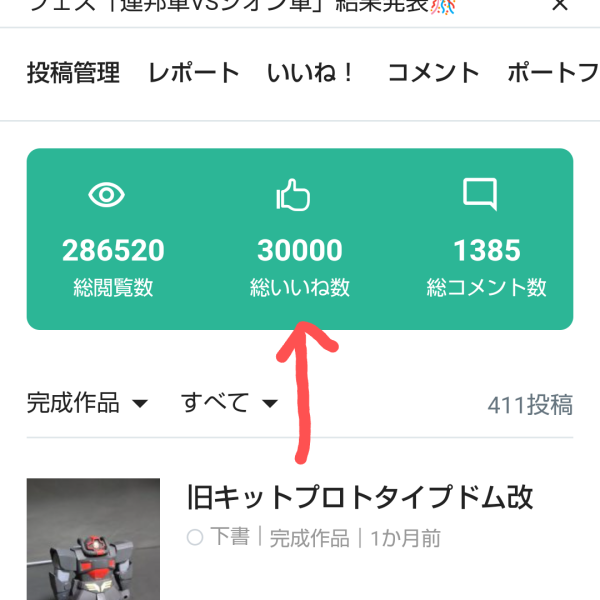Open the 旧キットプロトタイプドム改 post
Screen dimensions: 600x600
pyautogui.click(x=360, y=496)
